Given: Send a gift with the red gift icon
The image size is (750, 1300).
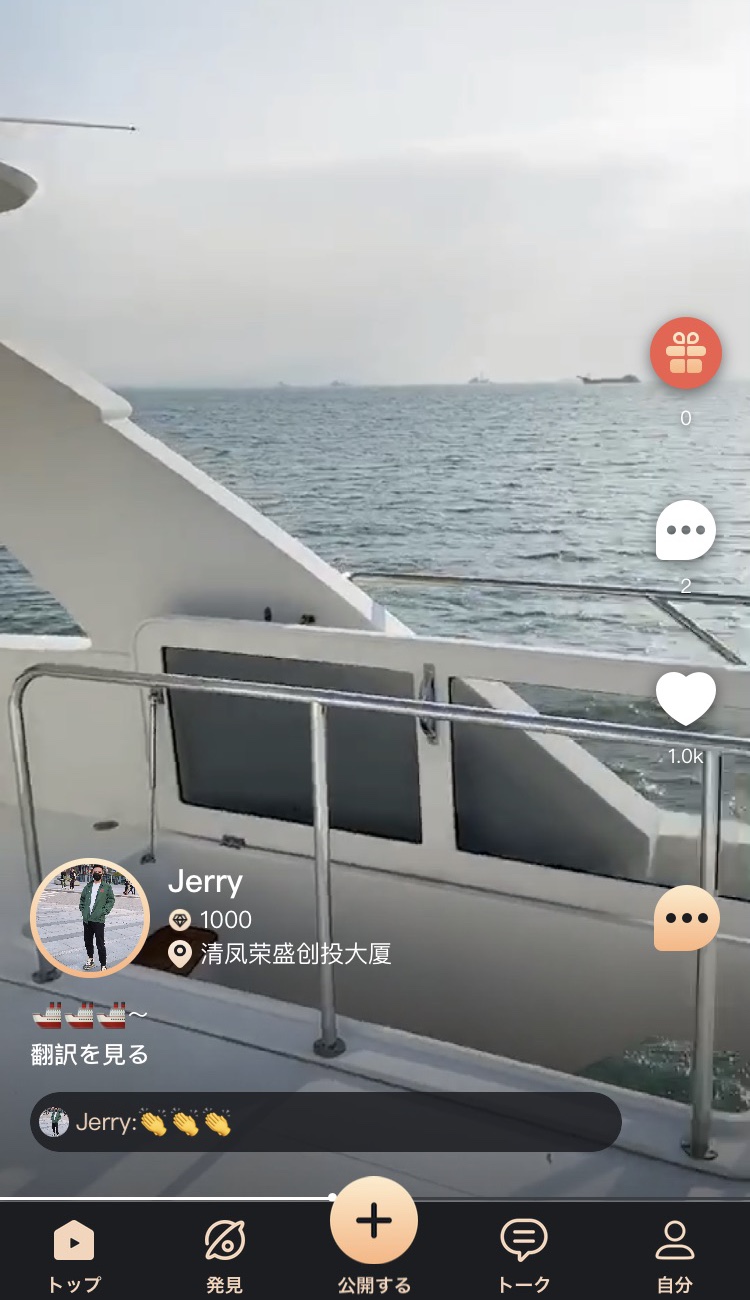Looking at the screenshot, I should [686, 353].
